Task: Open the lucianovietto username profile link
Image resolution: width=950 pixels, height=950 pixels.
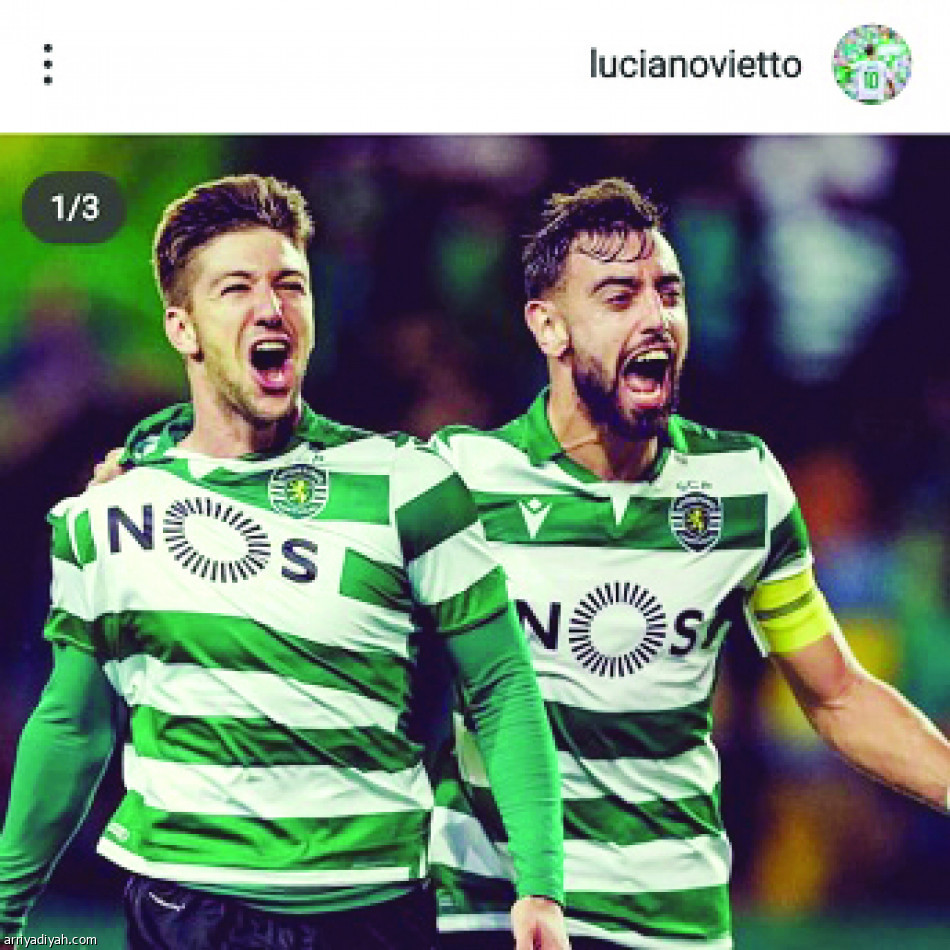Action: coord(695,64)
